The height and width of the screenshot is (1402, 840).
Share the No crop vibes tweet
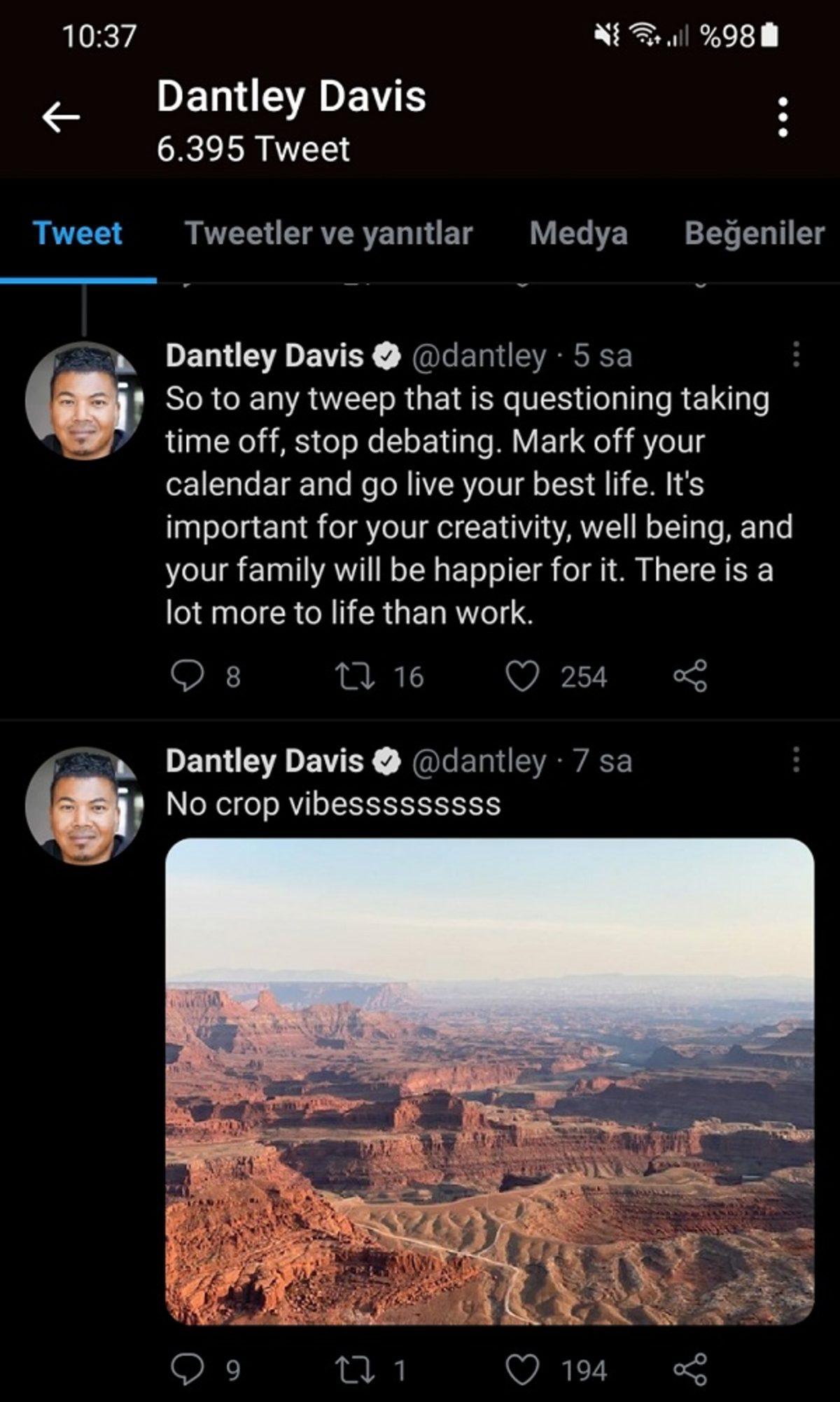[x=690, y=1370]
